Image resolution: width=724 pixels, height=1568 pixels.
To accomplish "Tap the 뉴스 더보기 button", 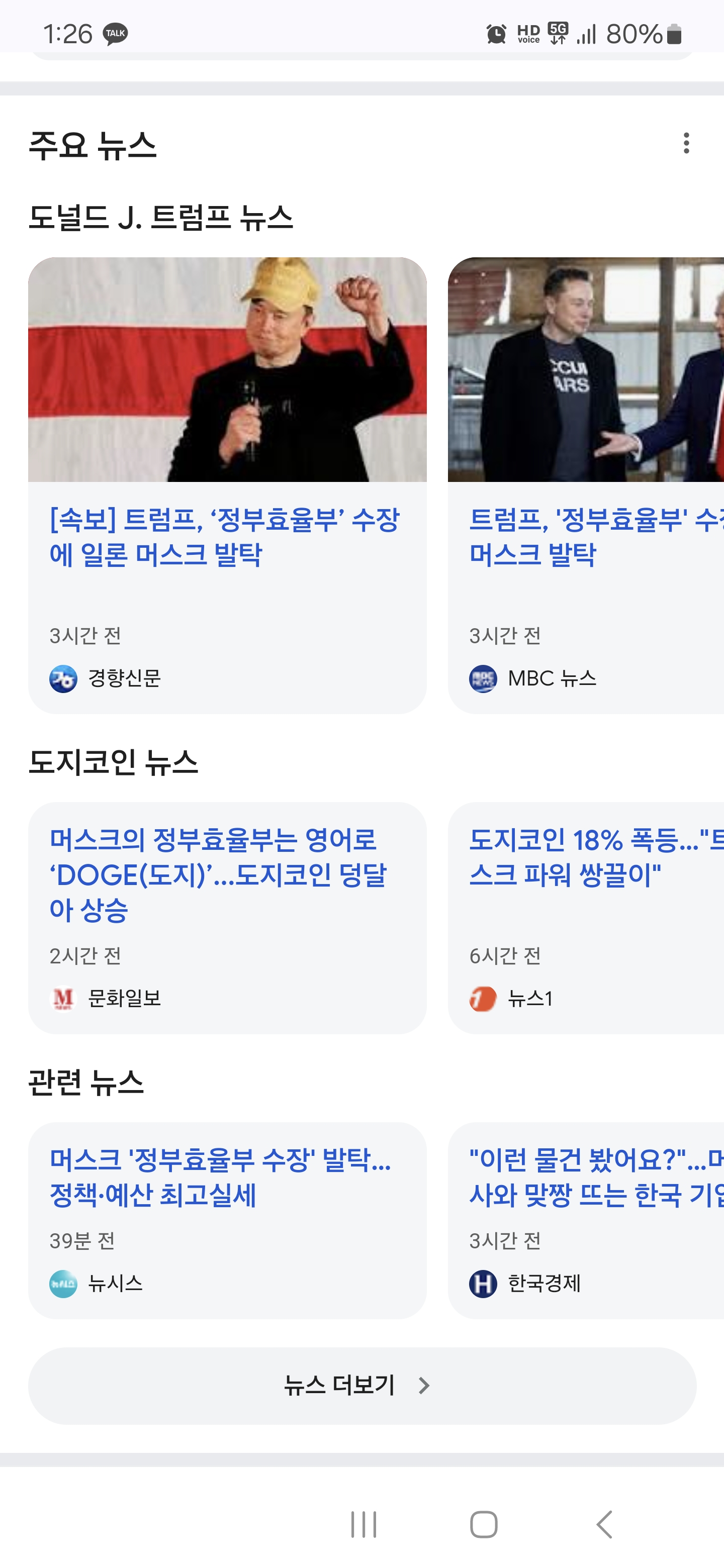I will tap(363, 1386).
